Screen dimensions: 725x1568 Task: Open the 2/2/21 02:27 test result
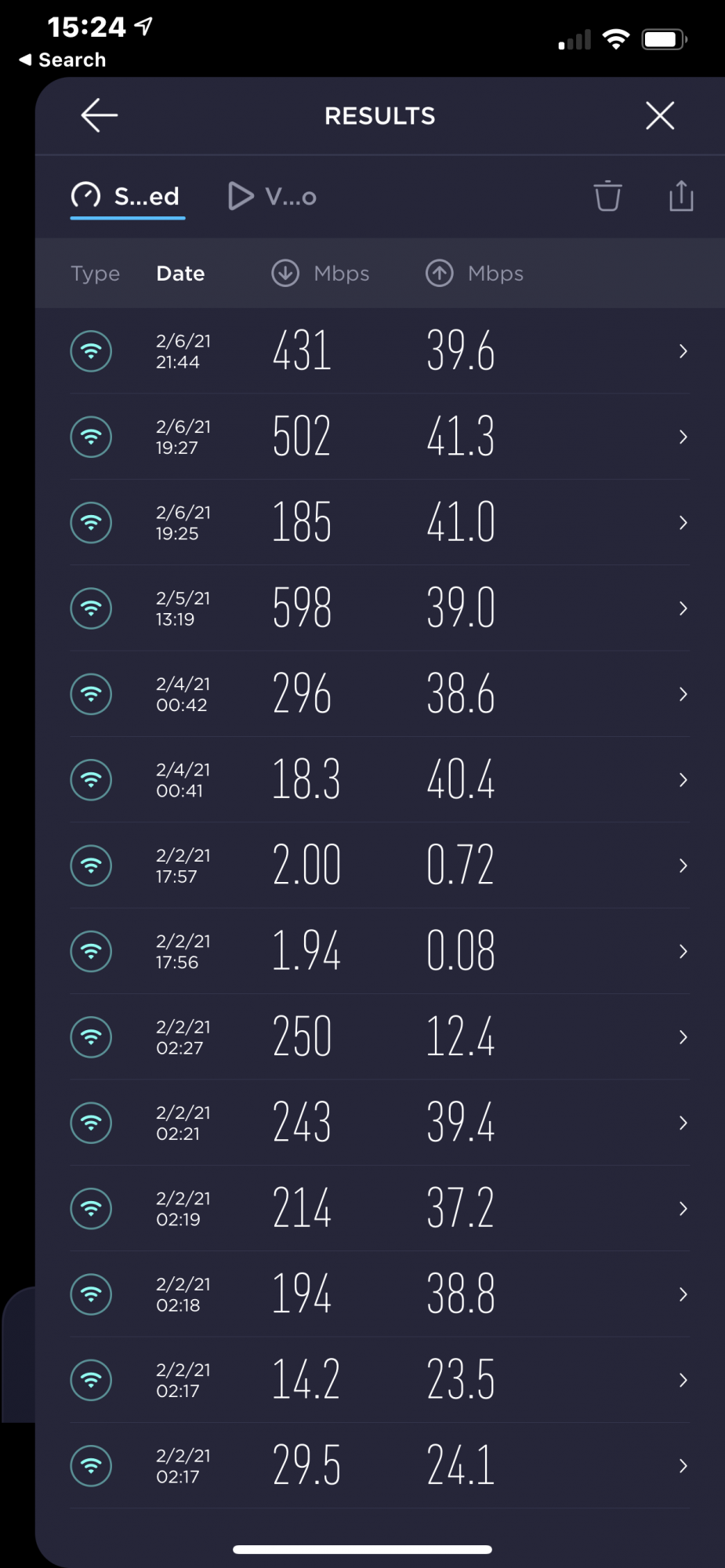point(379,1037)
